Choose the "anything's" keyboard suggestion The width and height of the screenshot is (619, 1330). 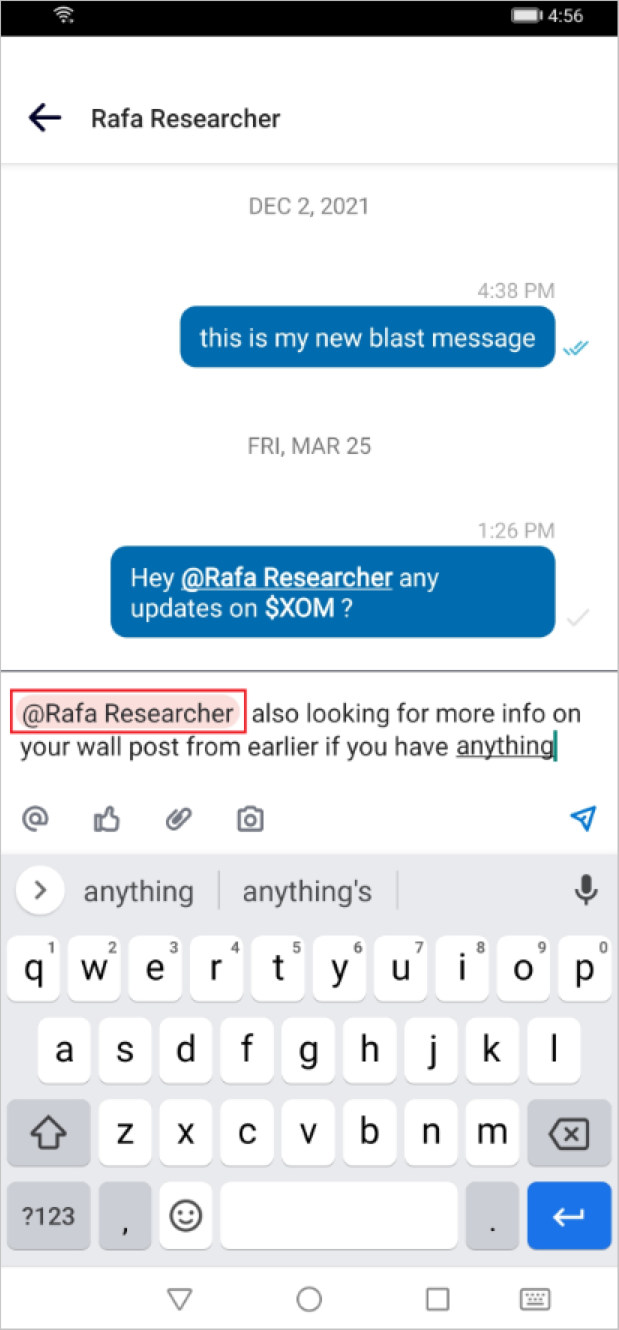pyautogui.click(x=307, y=891)
